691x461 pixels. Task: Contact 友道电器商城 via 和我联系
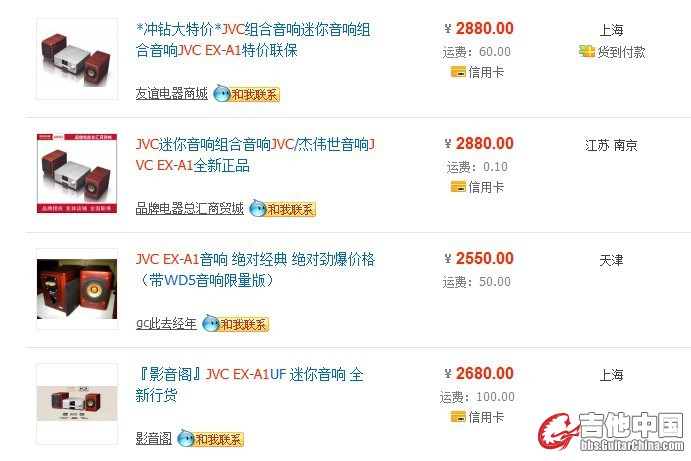pyautogui.click(x=247, y=94)
